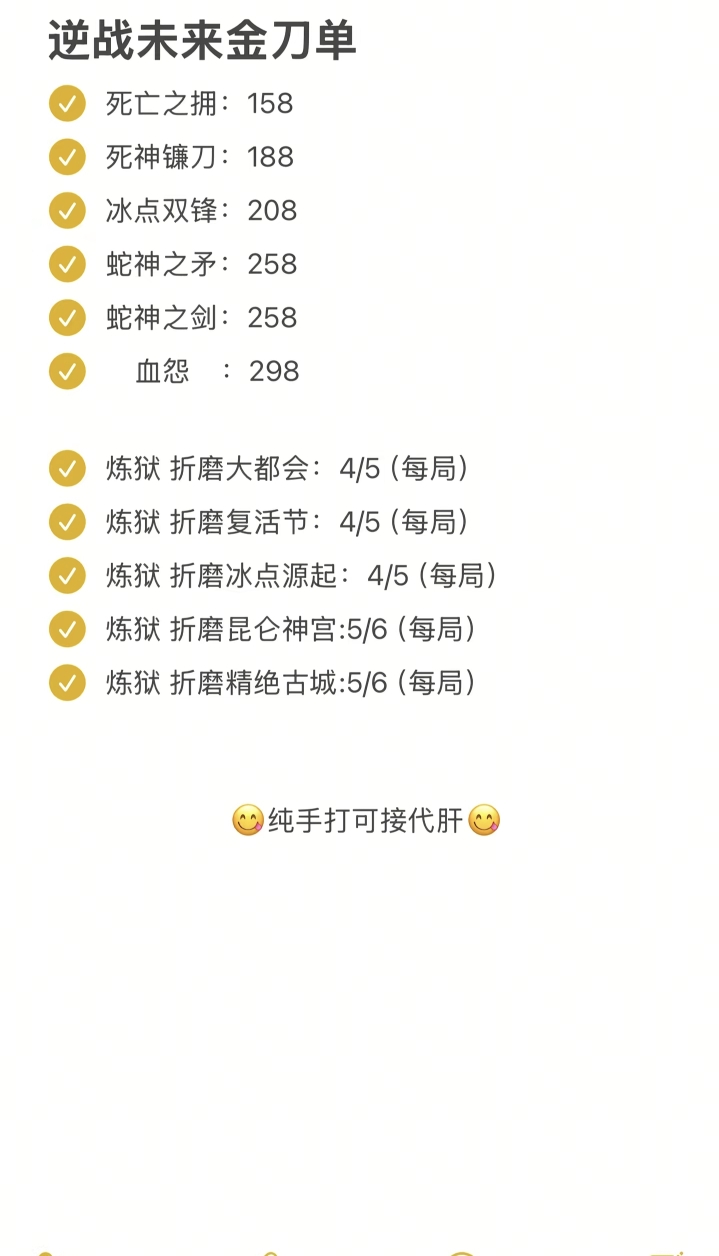Uncheck the 死亡之拥 checklist item

coord(67,103)
